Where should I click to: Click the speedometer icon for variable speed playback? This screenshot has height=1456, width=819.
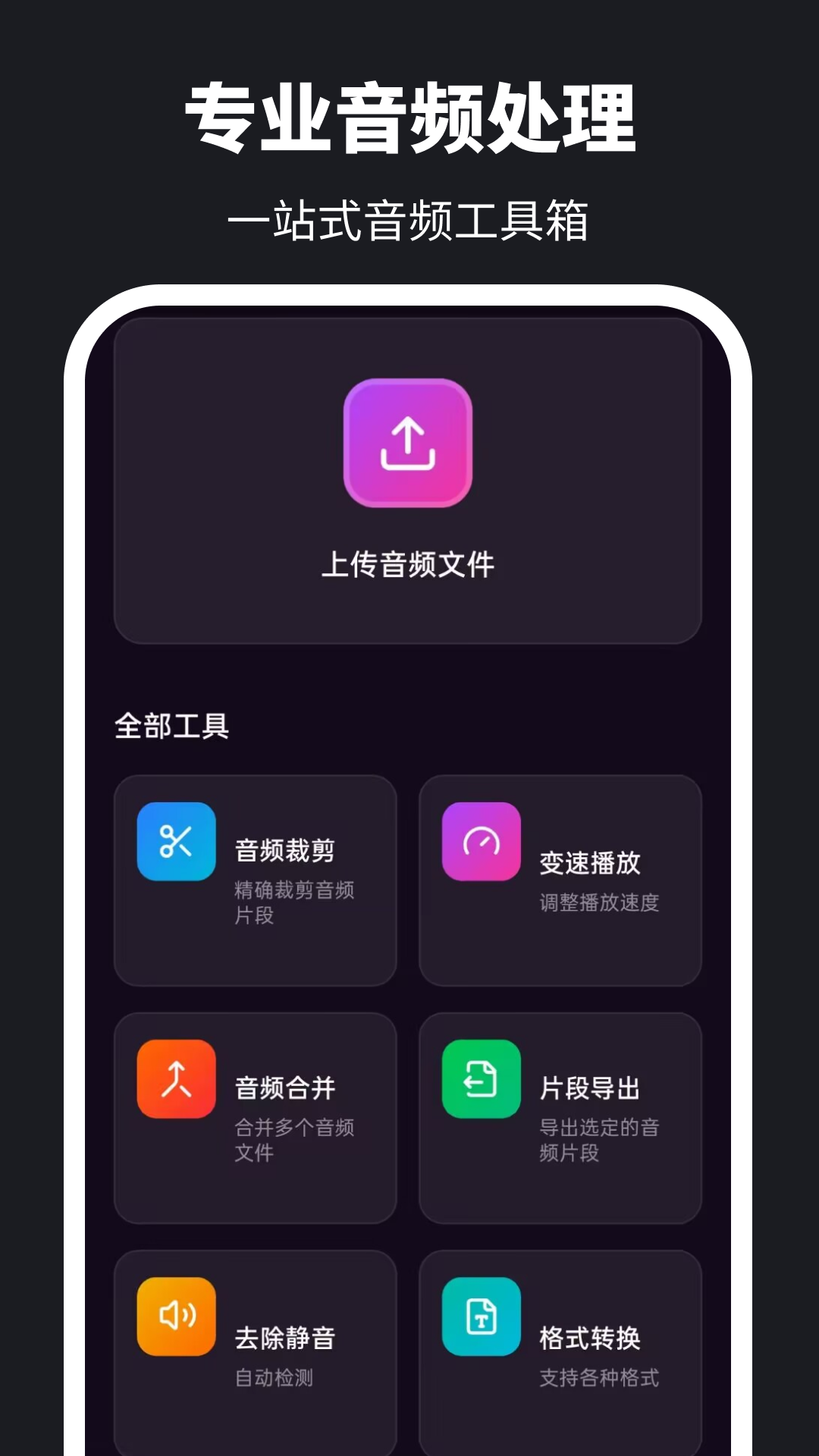tap(482, 842)
